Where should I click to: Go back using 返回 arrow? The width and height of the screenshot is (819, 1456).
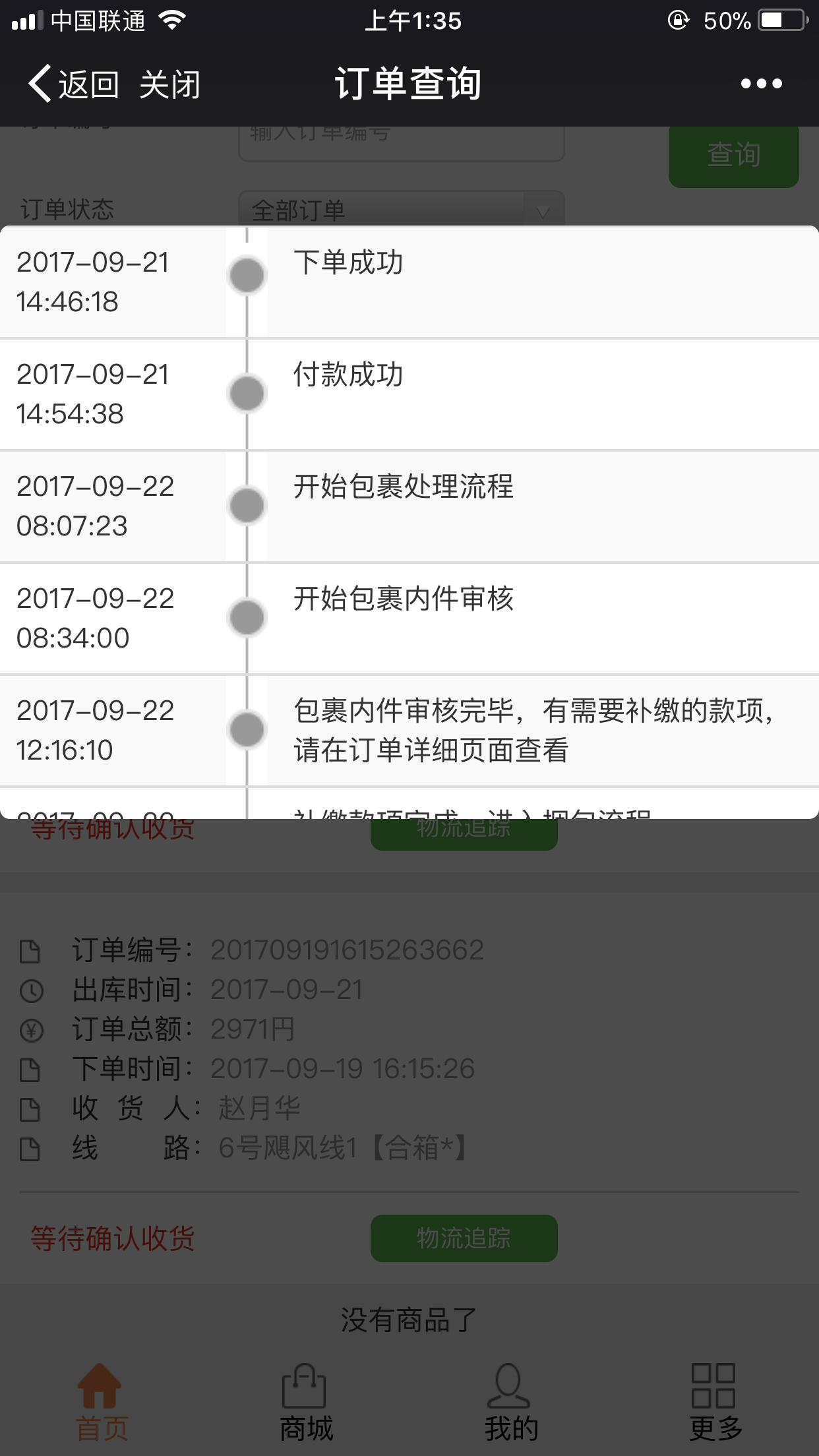click(73, 84)
